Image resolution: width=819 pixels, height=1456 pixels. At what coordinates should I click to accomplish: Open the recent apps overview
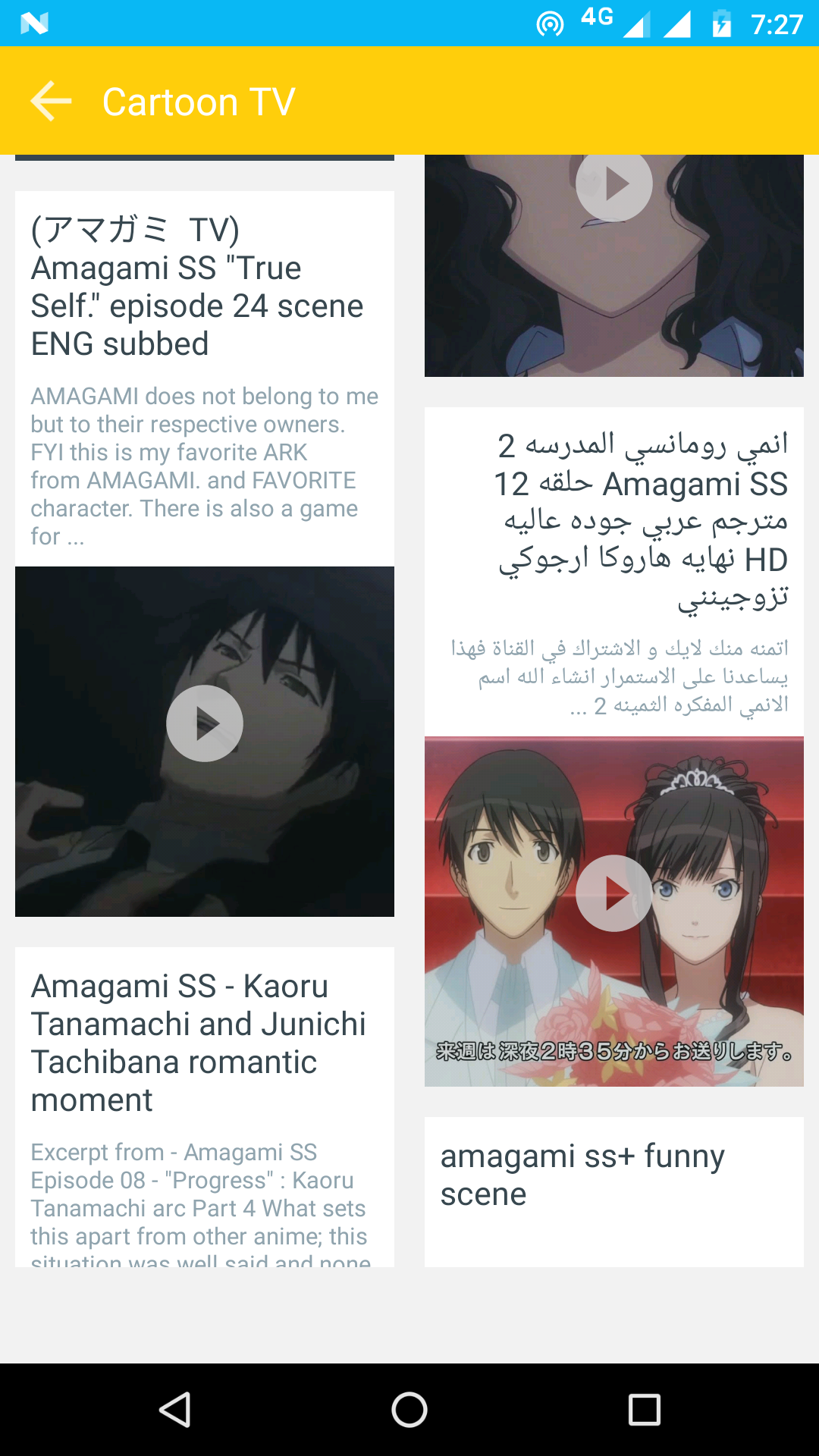[x=645, y=1410]
